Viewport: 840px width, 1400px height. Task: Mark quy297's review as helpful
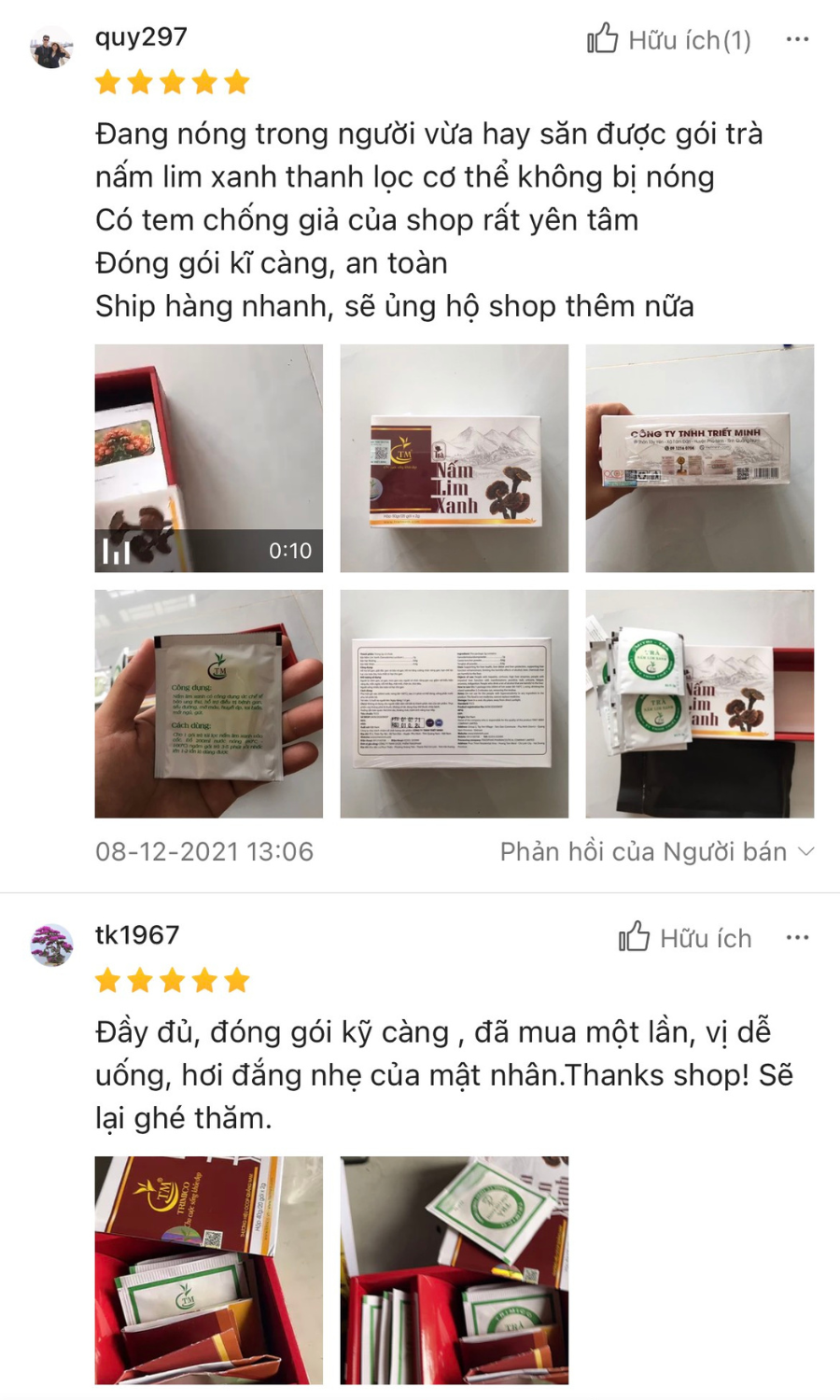click(x=668, y=40)
